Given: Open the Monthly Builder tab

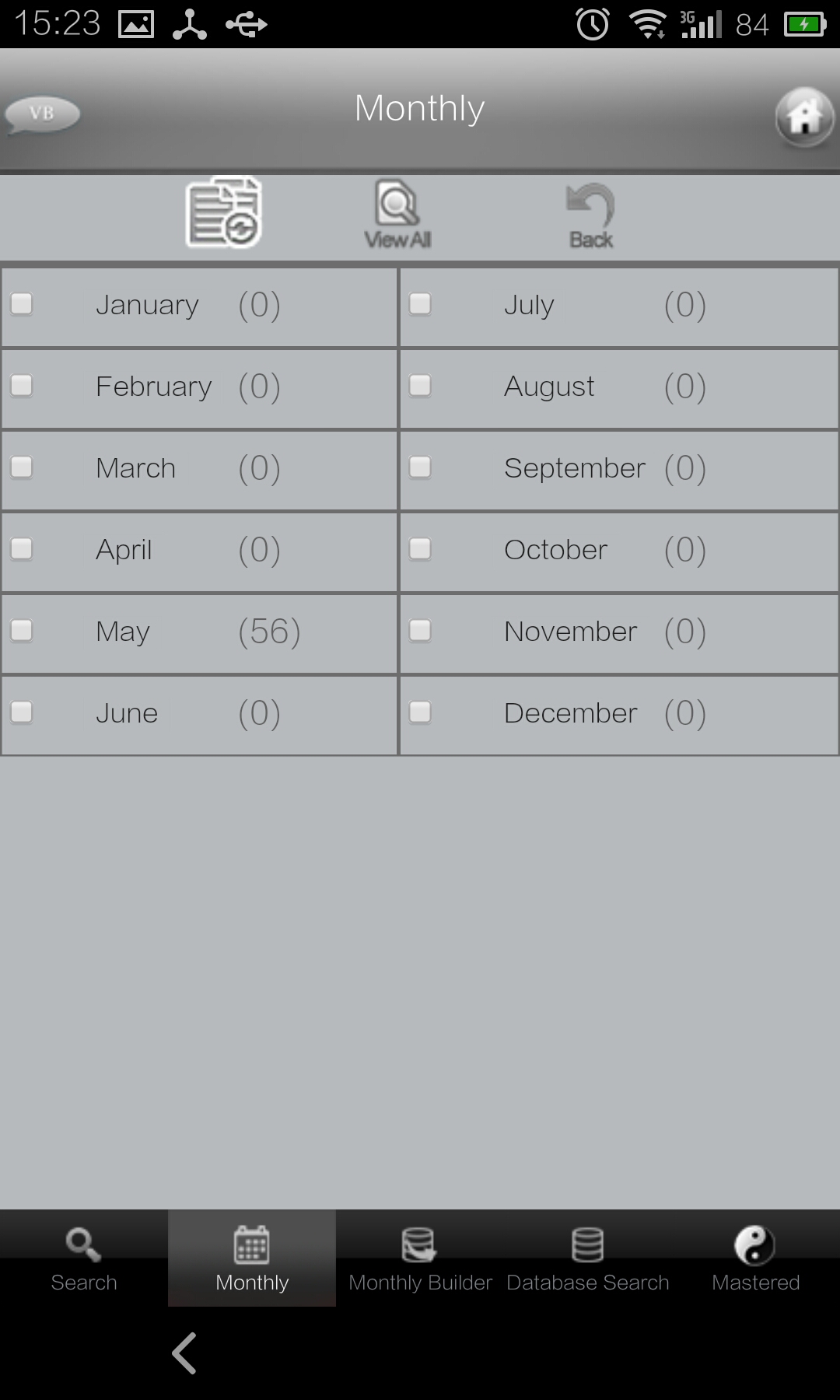Looking at the screenshot, I should (420, 1258).
